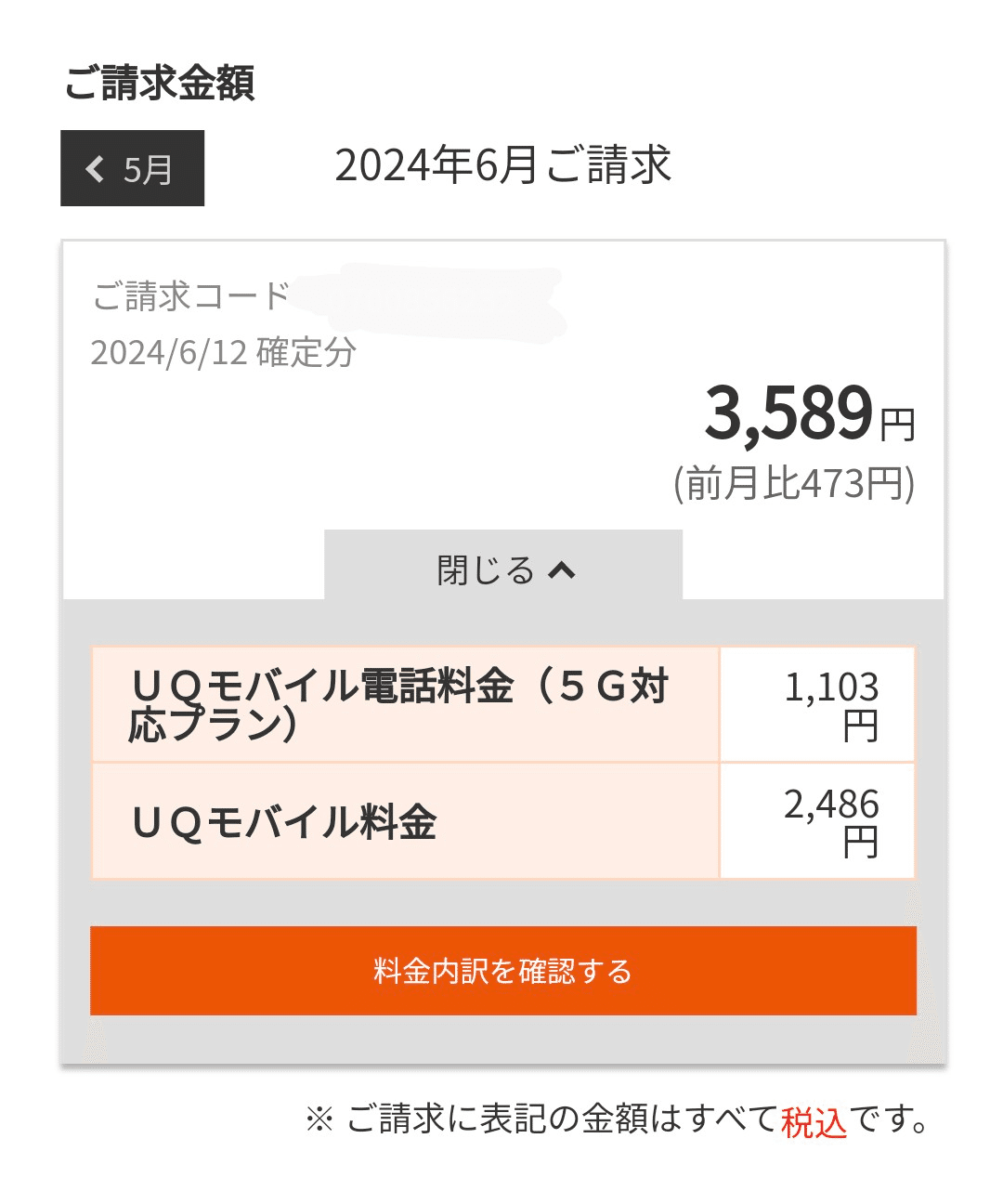Select the UQモバイル電話料金（５Ｇ対応プラン）row
1003x1204 pixels.
[406, 704]
